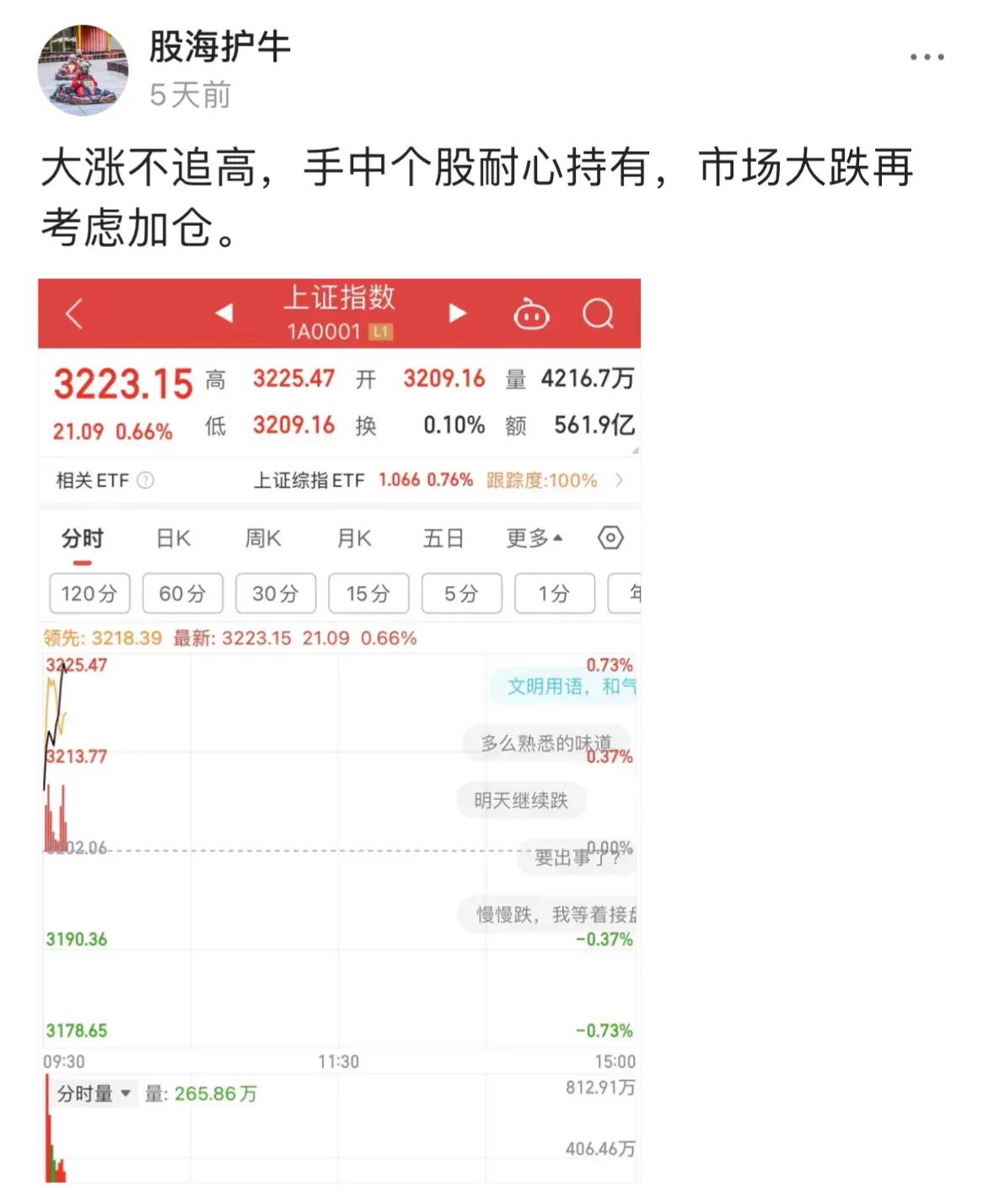Click the back arrow in the chart header
The height and width of the screenshot is (1204, 983).
73,312
